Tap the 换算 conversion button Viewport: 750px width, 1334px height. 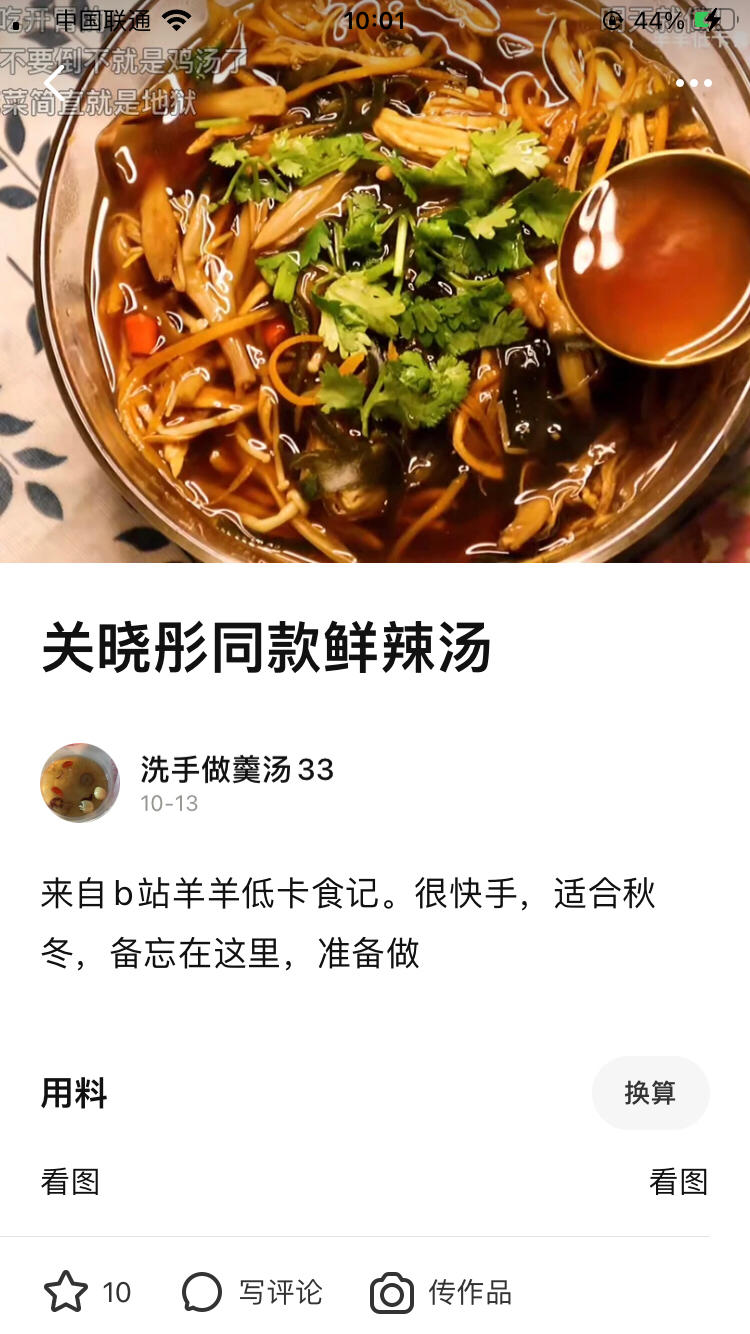pos(650,1093)
